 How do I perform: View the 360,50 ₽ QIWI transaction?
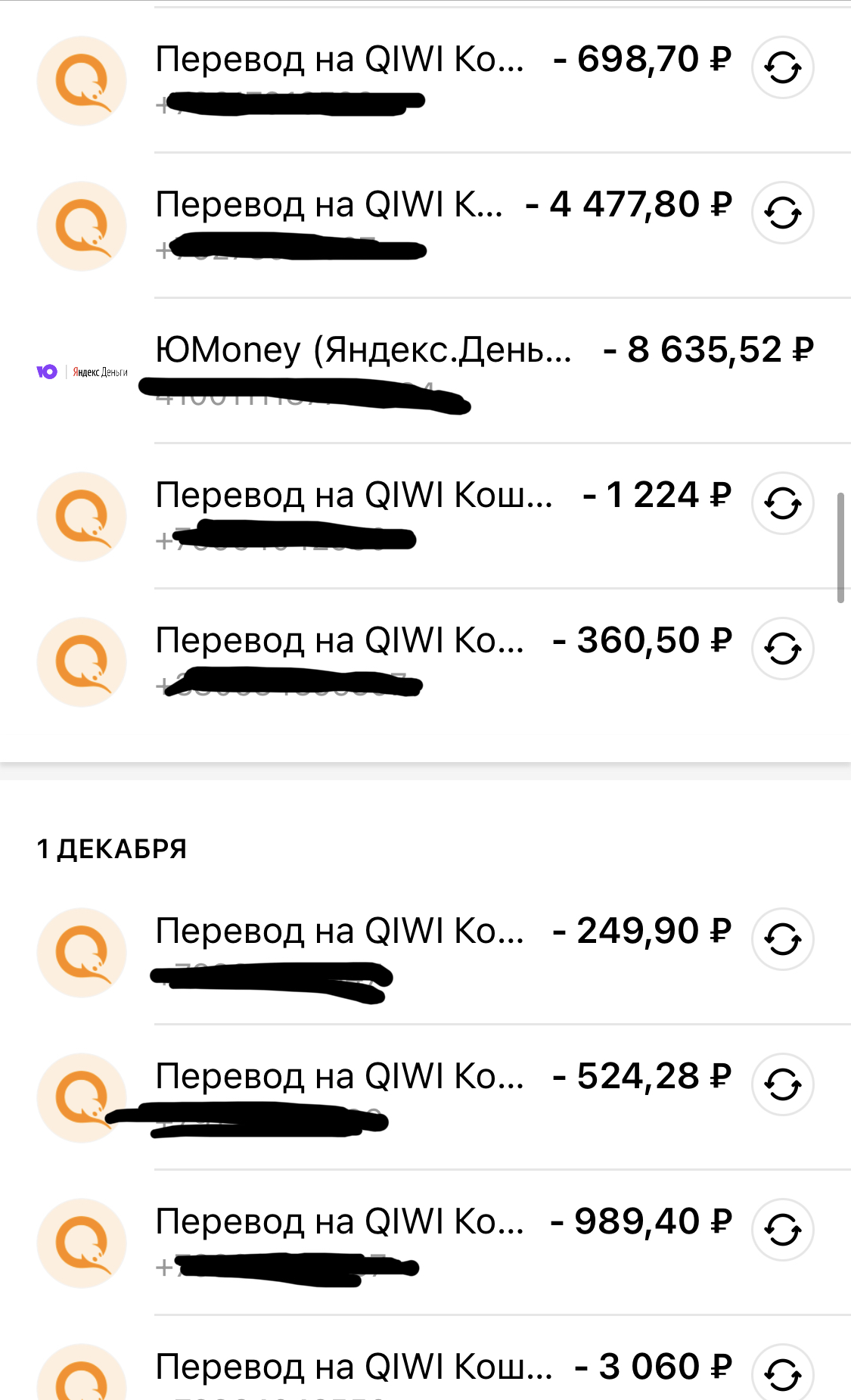click(x=340, y=642)
